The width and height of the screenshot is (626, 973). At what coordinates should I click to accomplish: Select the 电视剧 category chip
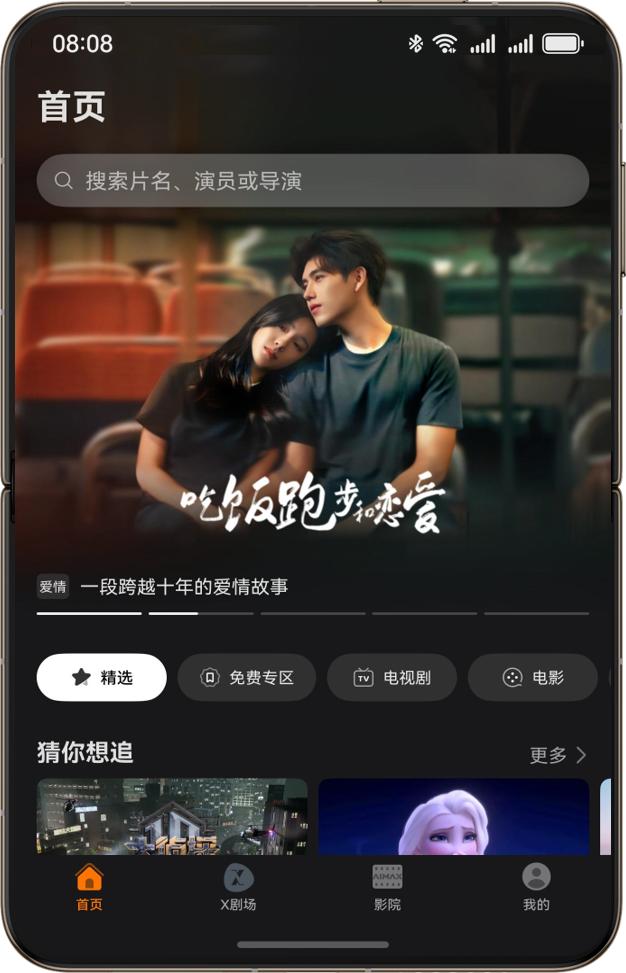click(x=392, y=677)
